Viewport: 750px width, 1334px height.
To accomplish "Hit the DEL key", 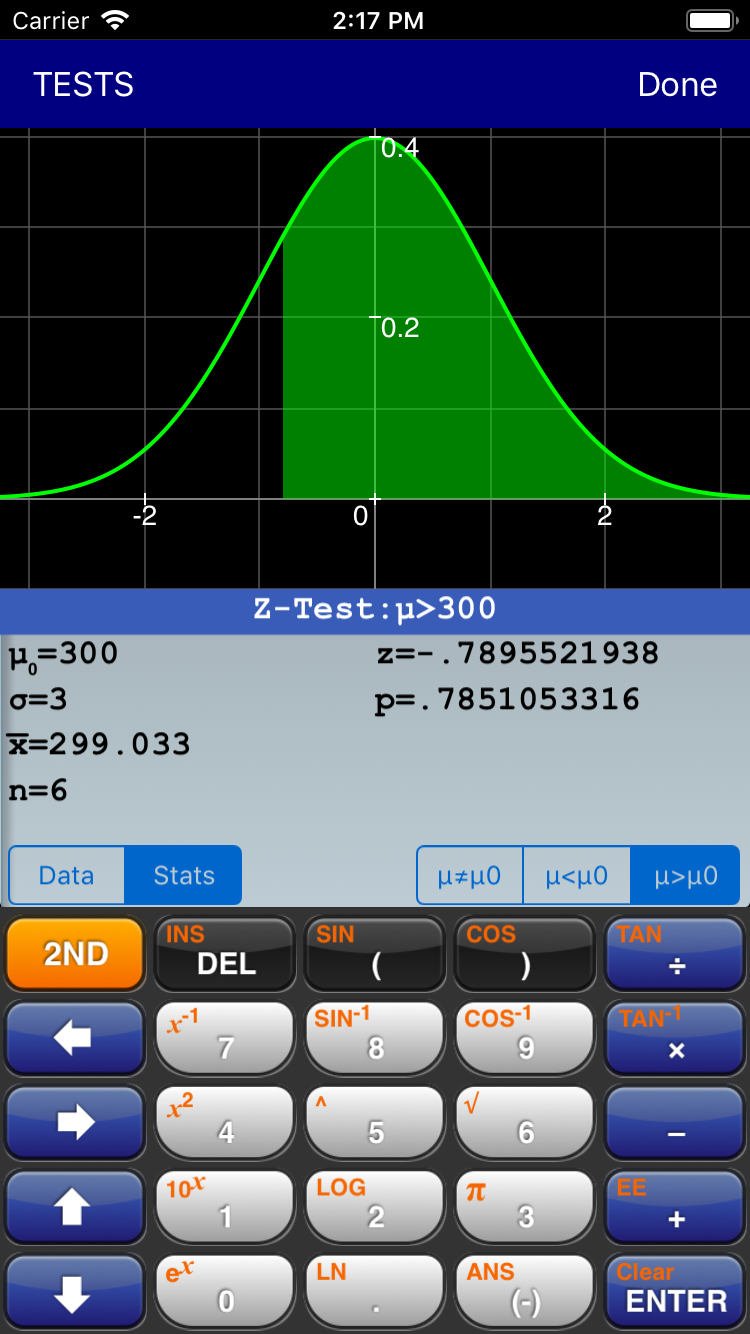I will pyautogui.click(x=225, y=953).
